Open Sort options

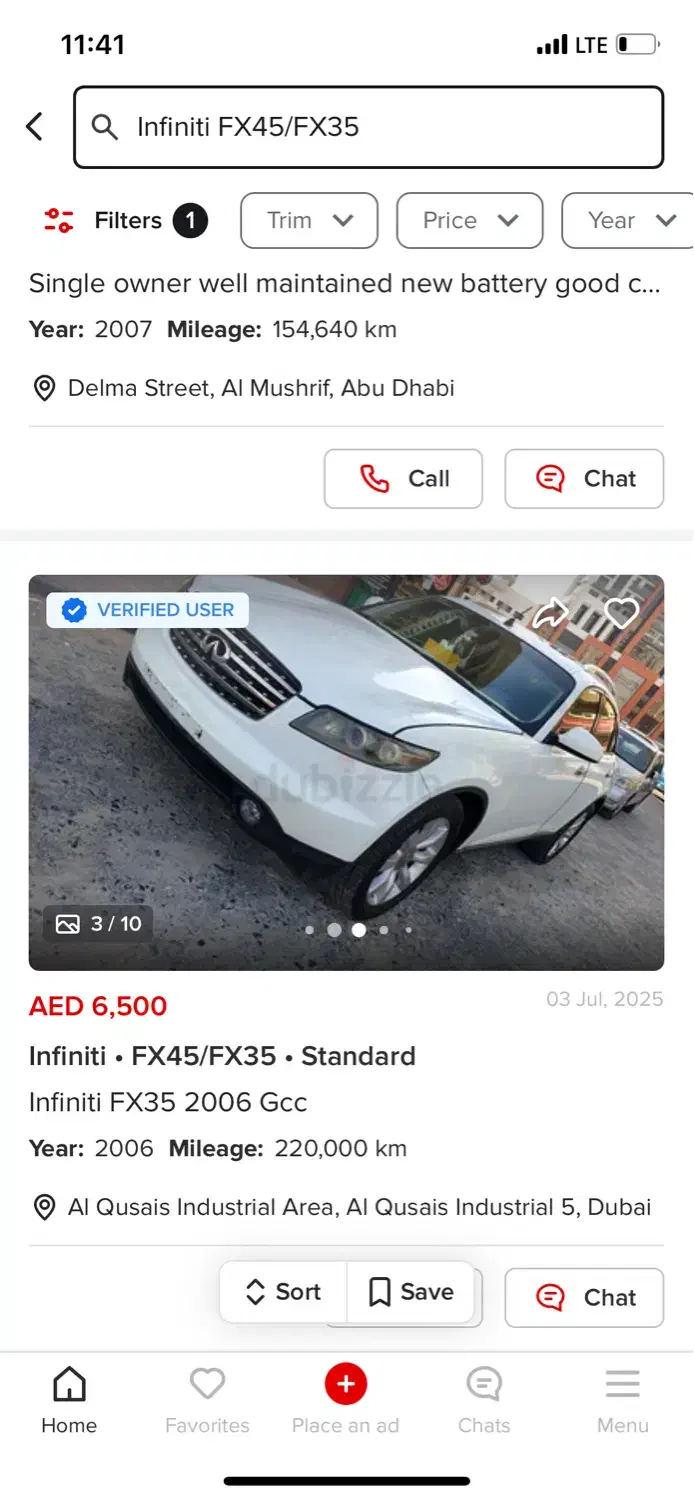tap(283, 1292)
